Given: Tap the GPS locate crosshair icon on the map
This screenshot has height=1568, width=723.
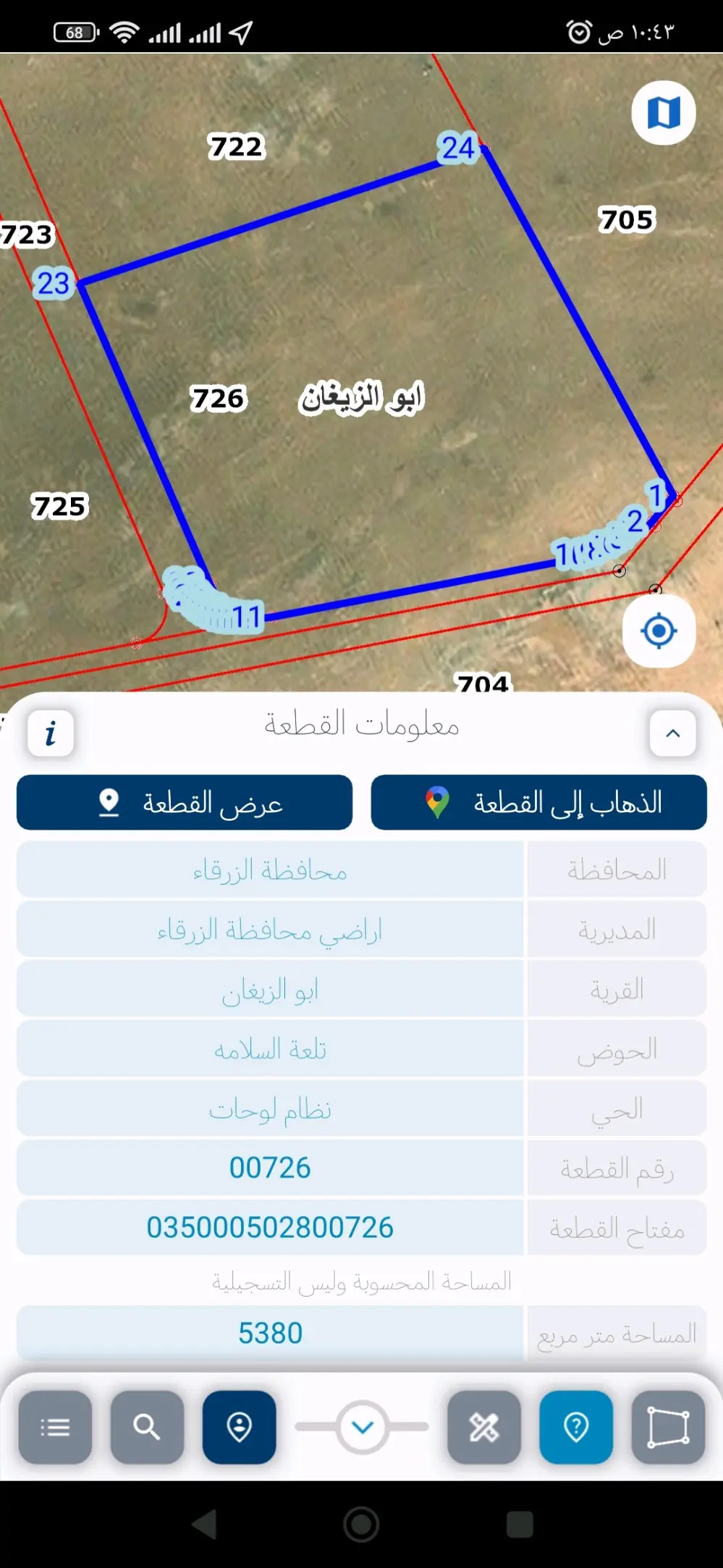Looking at the screenshot, I should tap(657, 631).
